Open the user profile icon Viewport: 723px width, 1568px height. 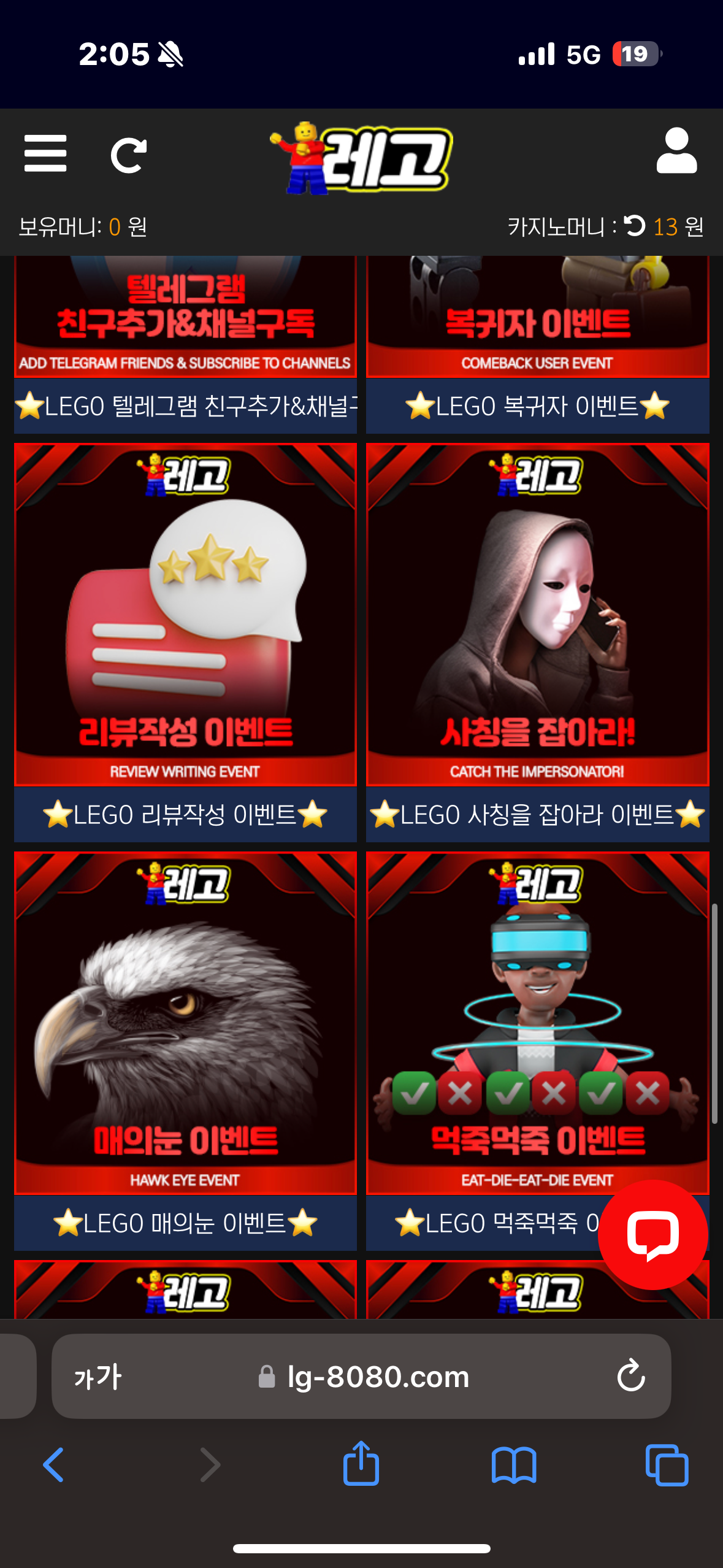676,151
